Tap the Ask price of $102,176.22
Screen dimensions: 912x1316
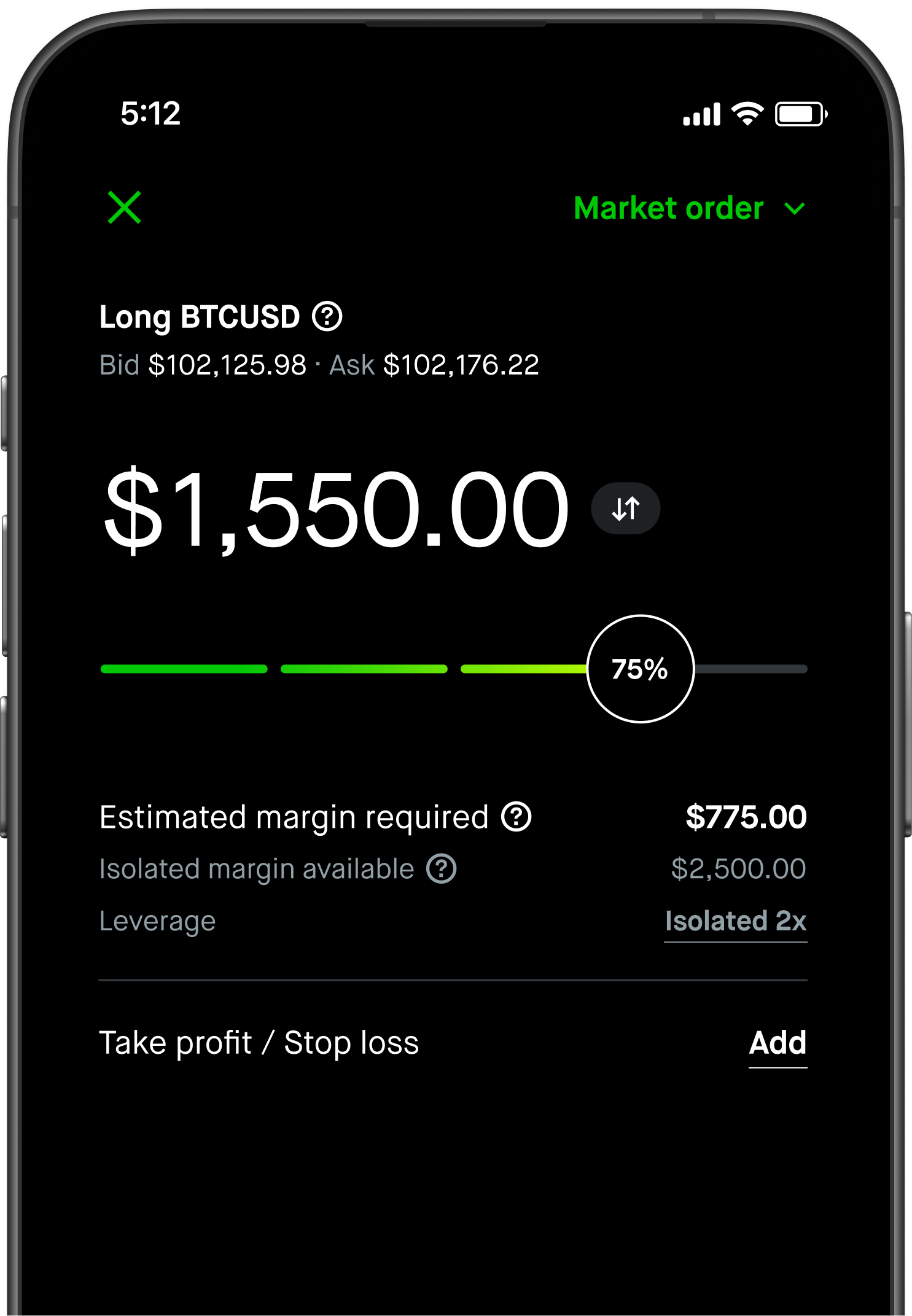pos(461,365)
